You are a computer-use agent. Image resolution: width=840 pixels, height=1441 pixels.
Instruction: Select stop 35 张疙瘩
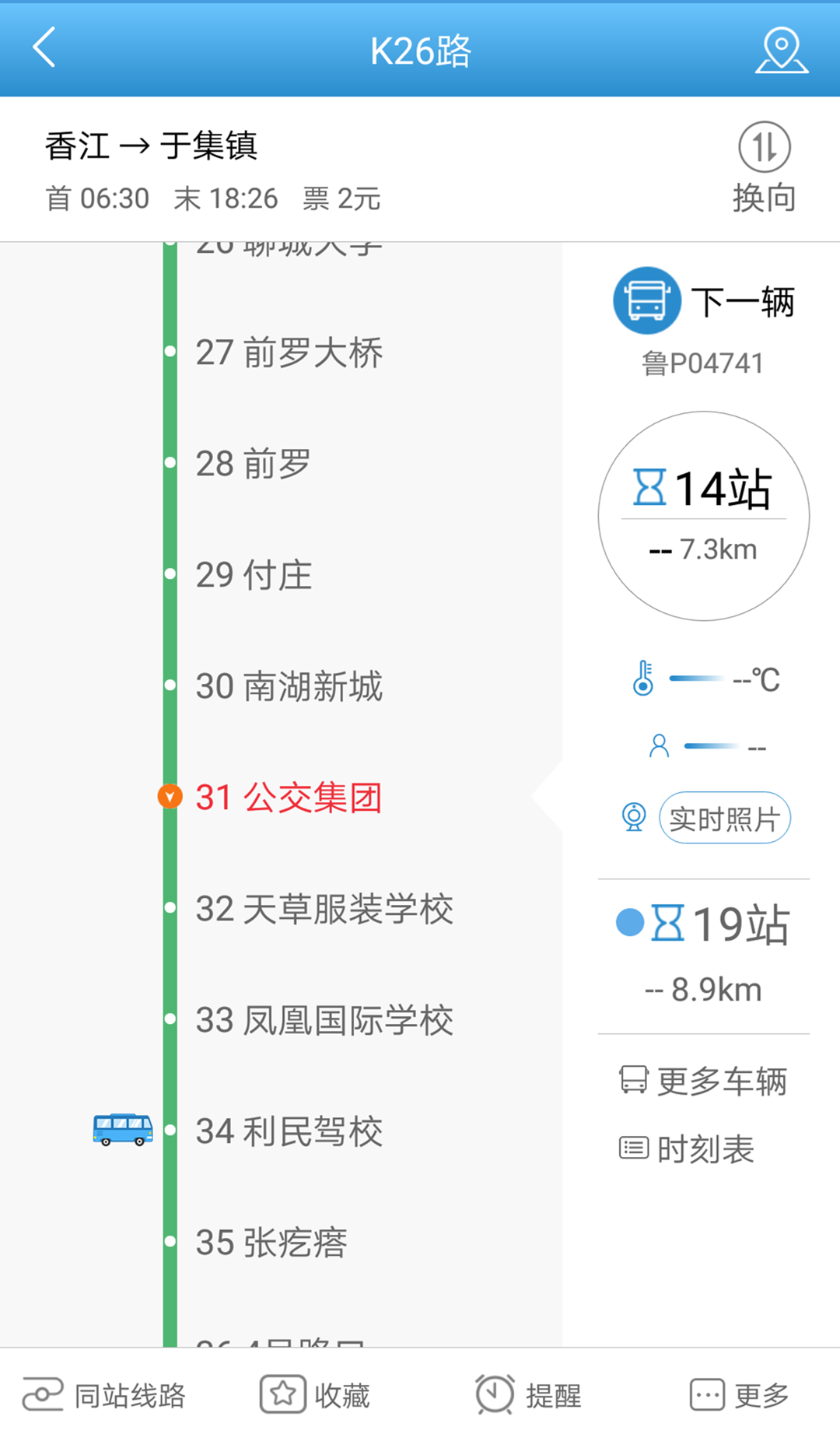271,1243
